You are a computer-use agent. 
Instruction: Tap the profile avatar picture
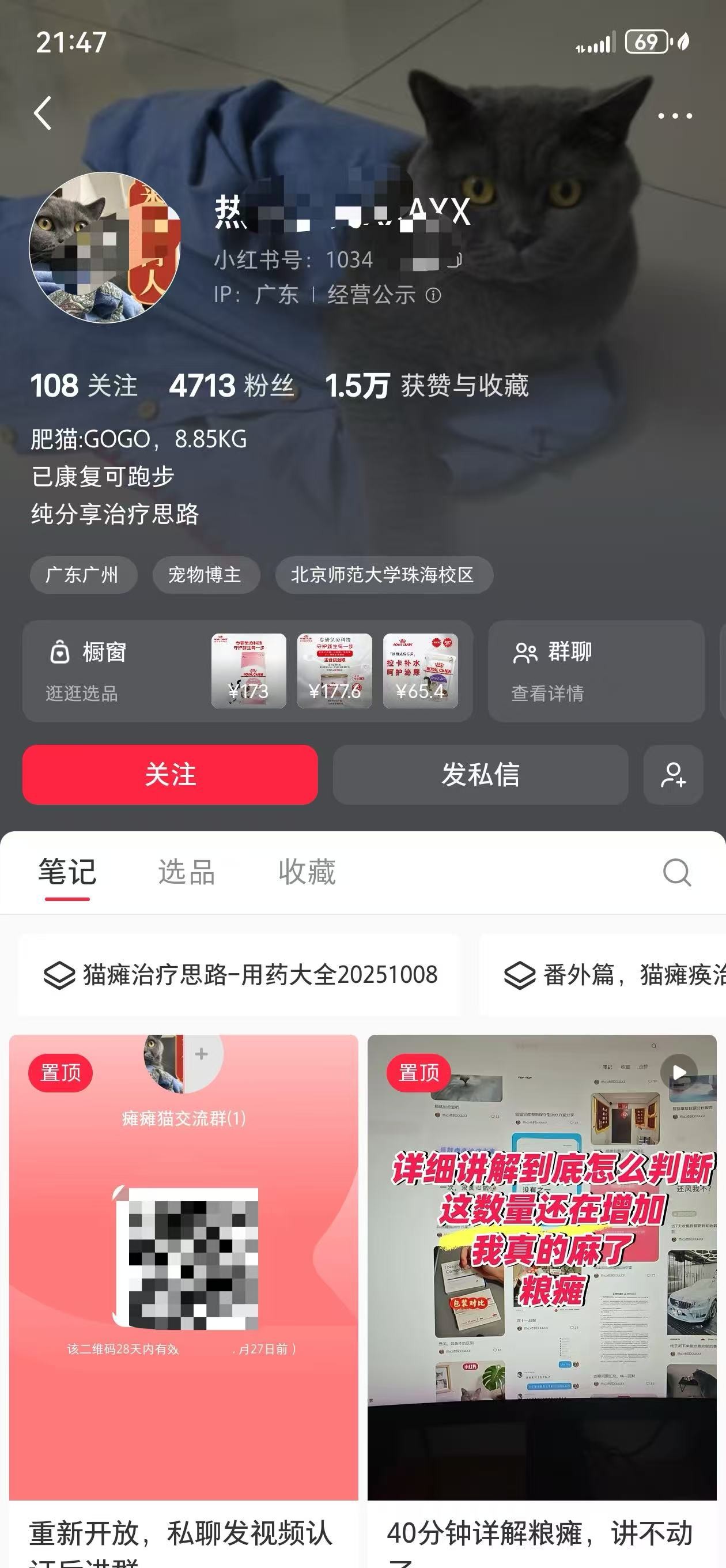(x=105, y=247)
